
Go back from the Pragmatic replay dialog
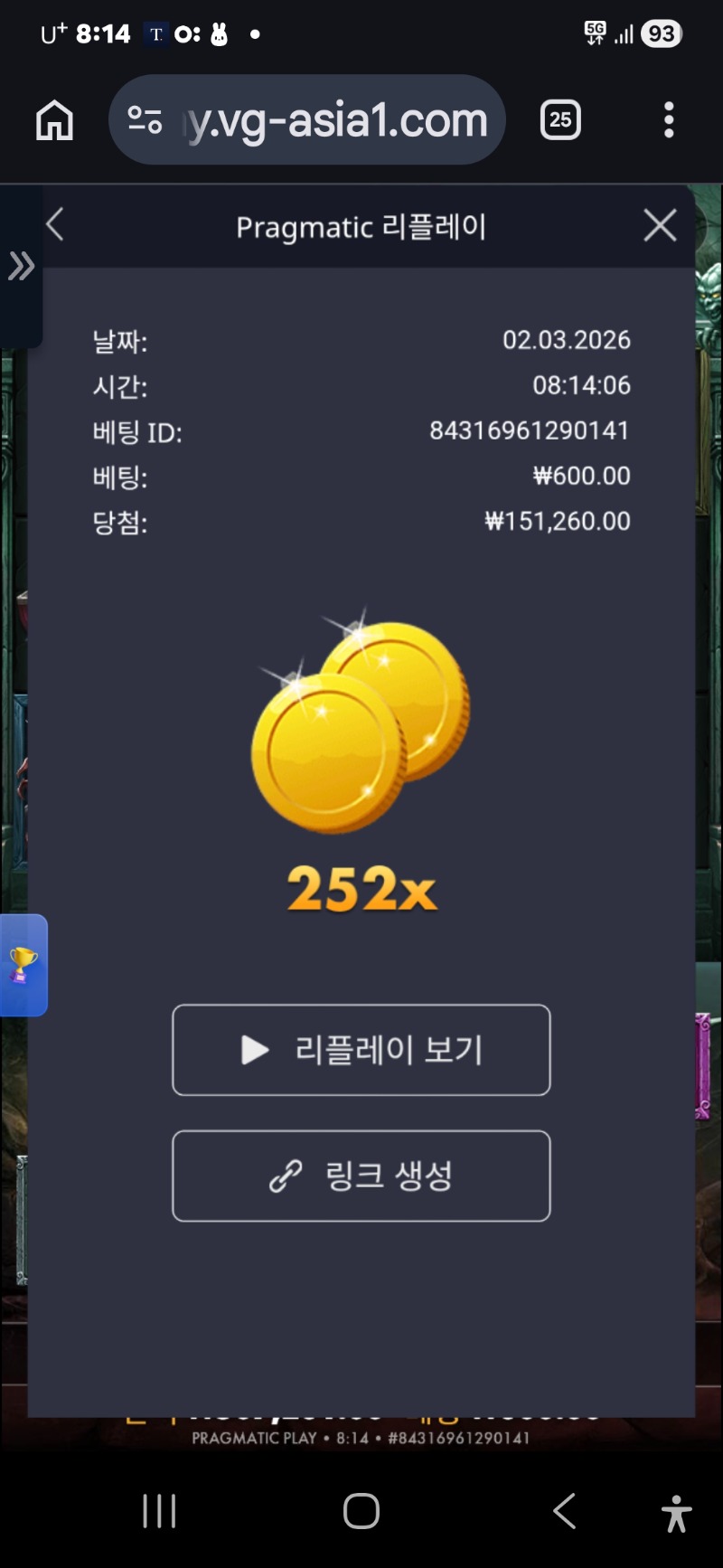pyautogui.click(x=55, y=225)
